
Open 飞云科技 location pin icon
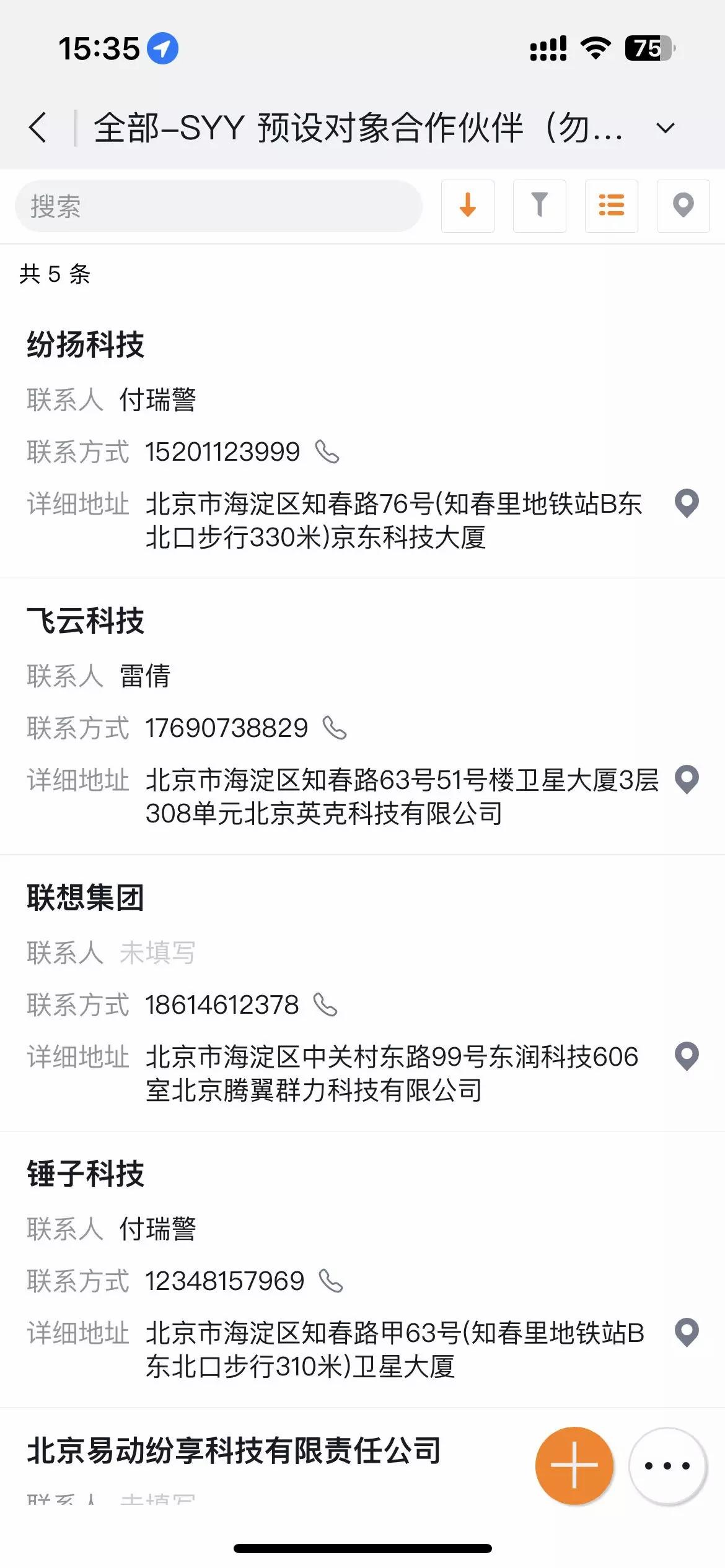tap(687, 781)
